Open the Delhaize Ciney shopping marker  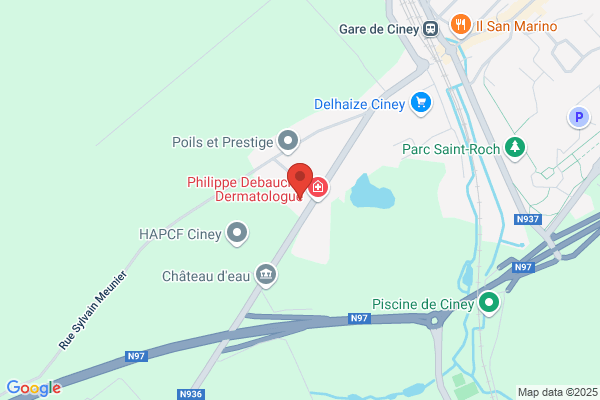click(421, 104)
